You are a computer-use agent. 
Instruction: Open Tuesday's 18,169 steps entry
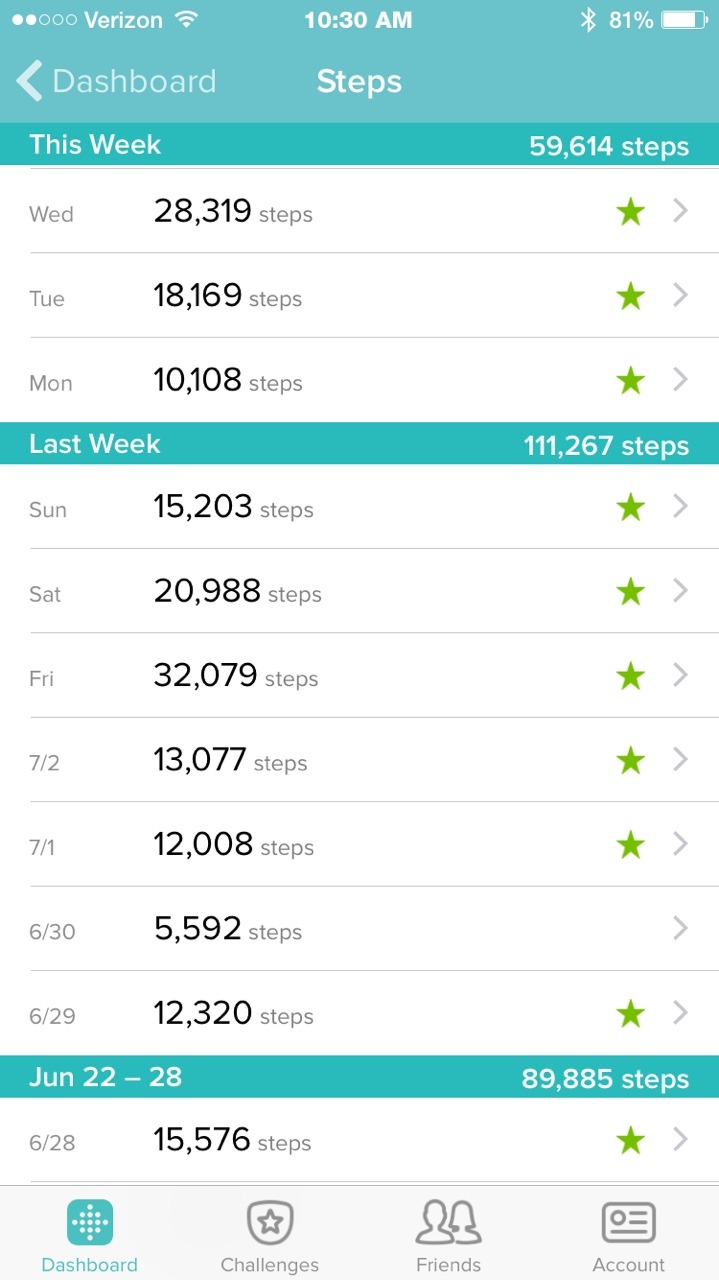point(359,296)
